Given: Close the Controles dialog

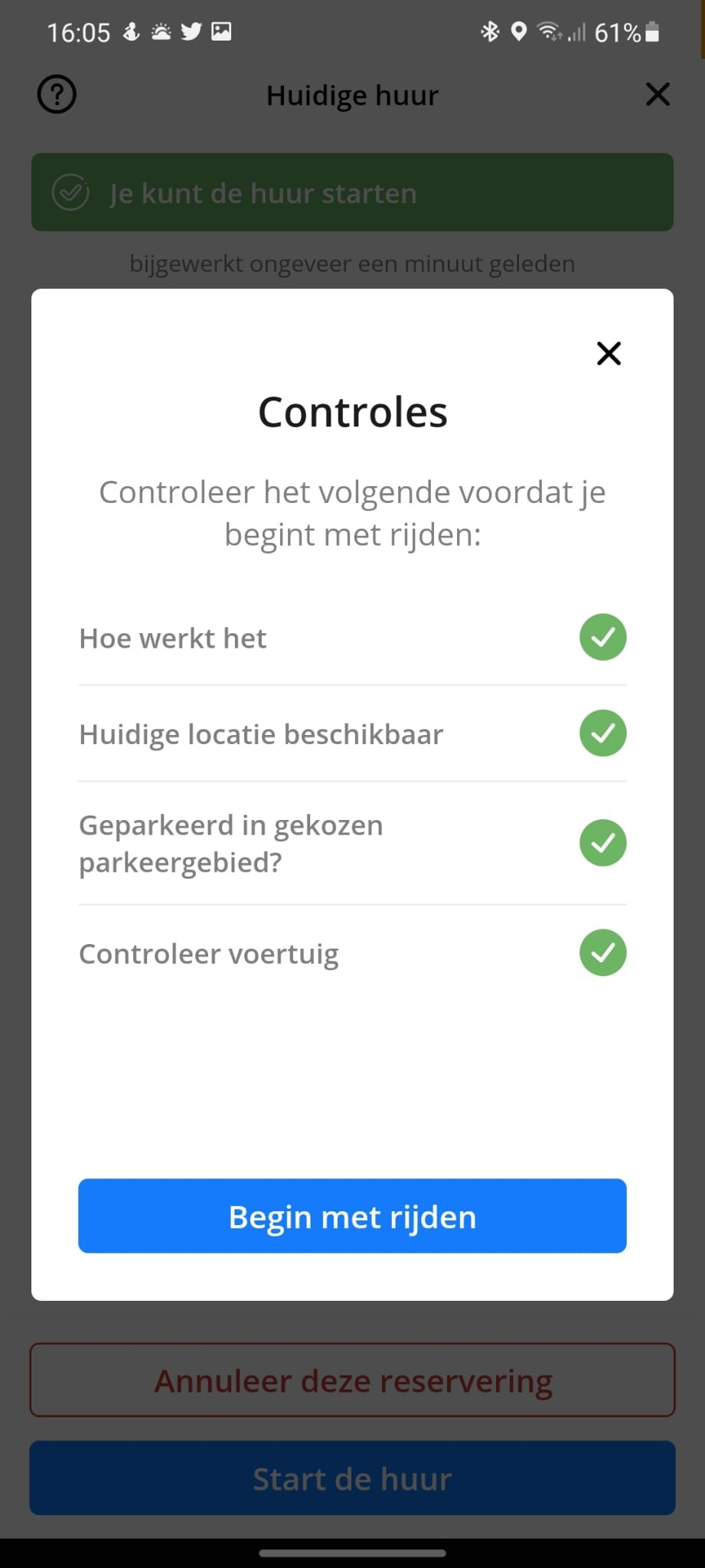Looking at the screenshot, I should 609,353.
